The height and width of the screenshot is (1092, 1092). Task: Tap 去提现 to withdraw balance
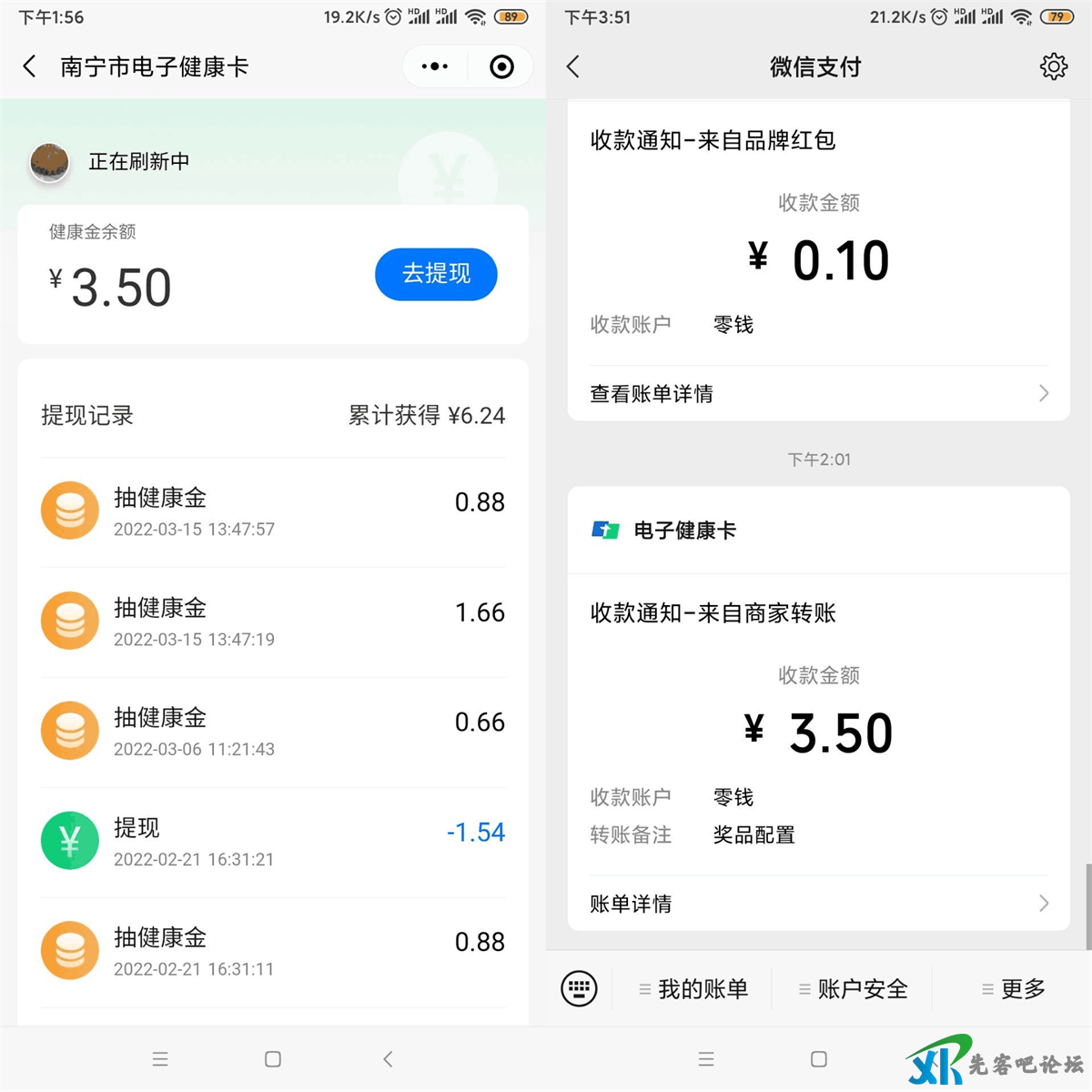point(436,274)
